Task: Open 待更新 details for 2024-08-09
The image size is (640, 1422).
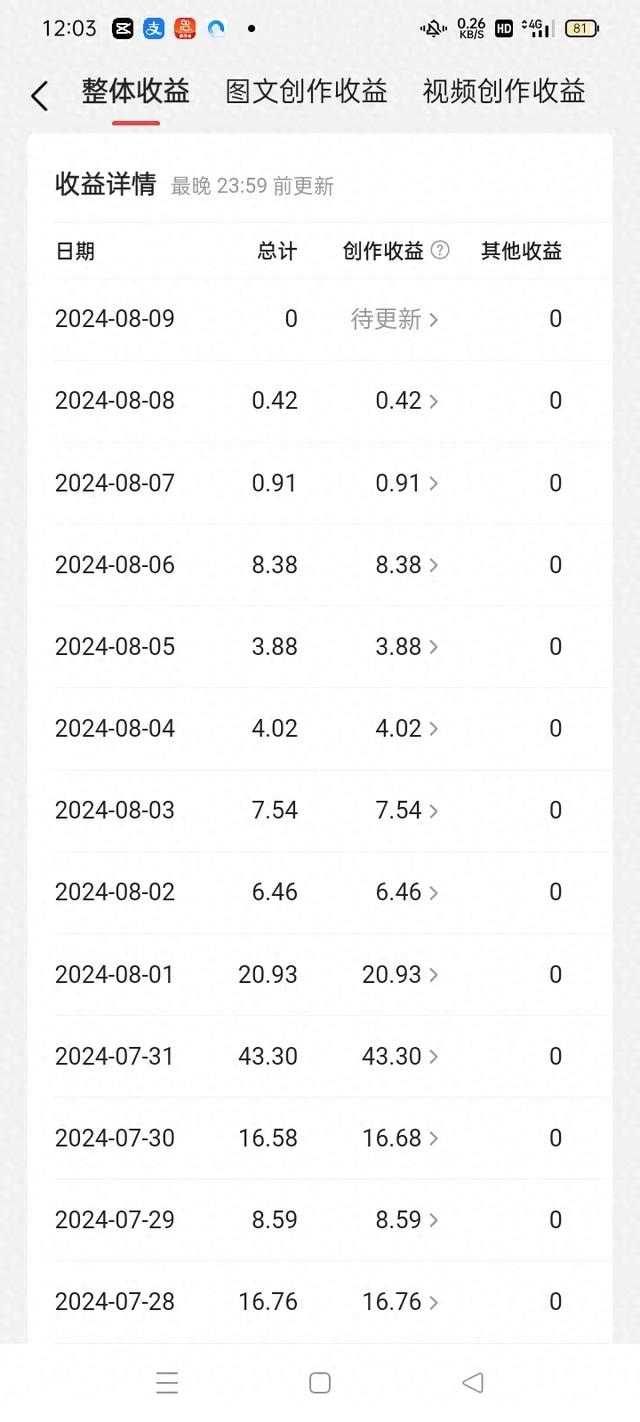Action: (x=395, y=319)
